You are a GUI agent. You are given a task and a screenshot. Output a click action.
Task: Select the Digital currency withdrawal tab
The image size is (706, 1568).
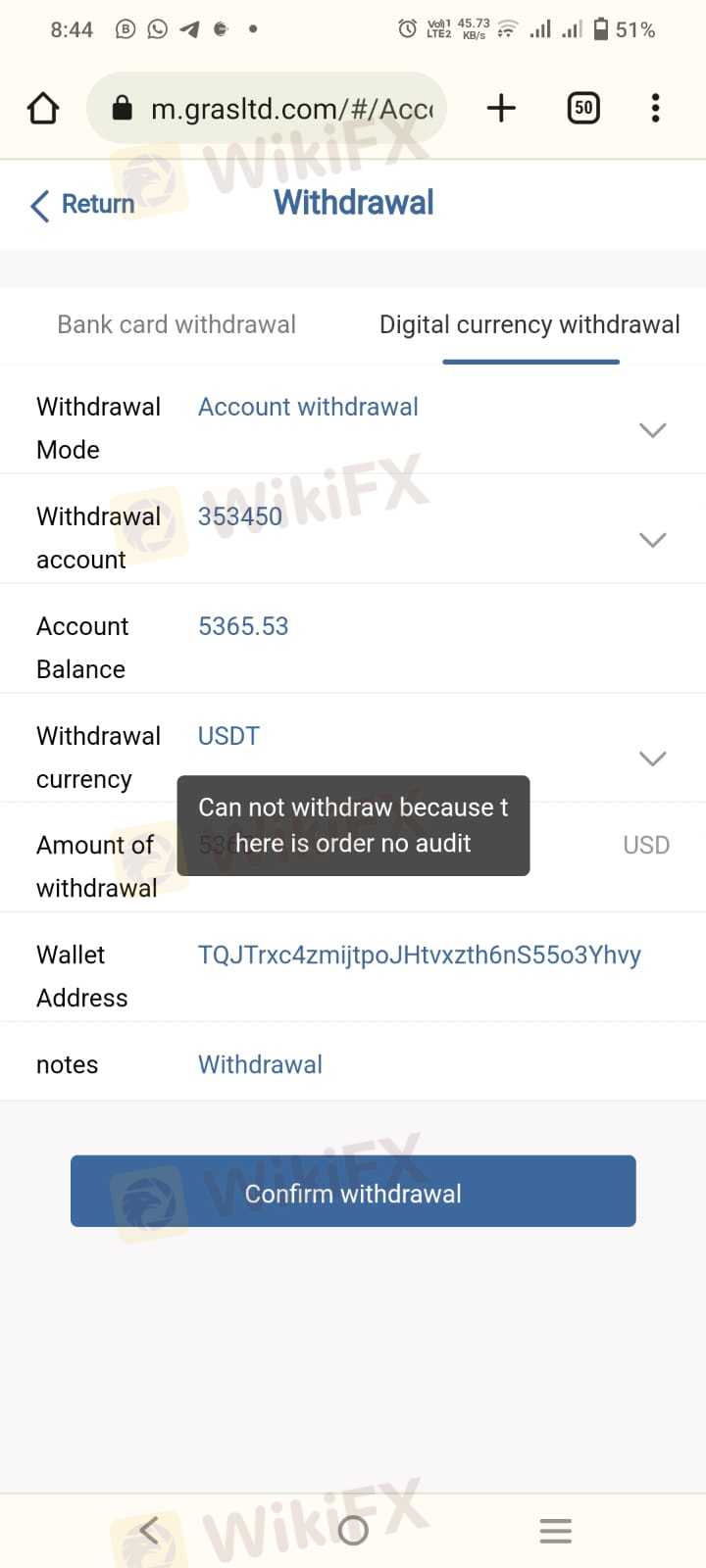[529, 324]
